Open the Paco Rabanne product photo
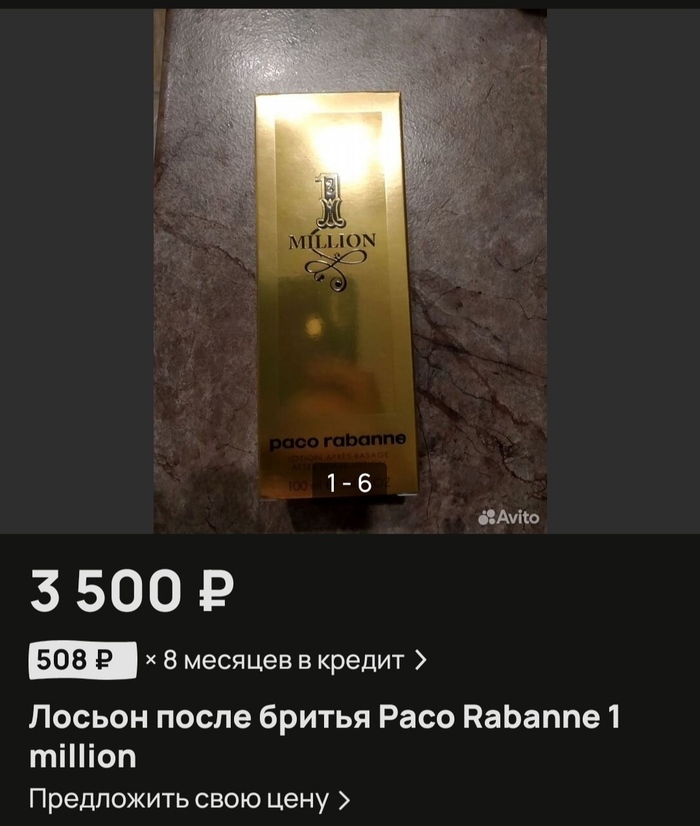 [350, 270]
